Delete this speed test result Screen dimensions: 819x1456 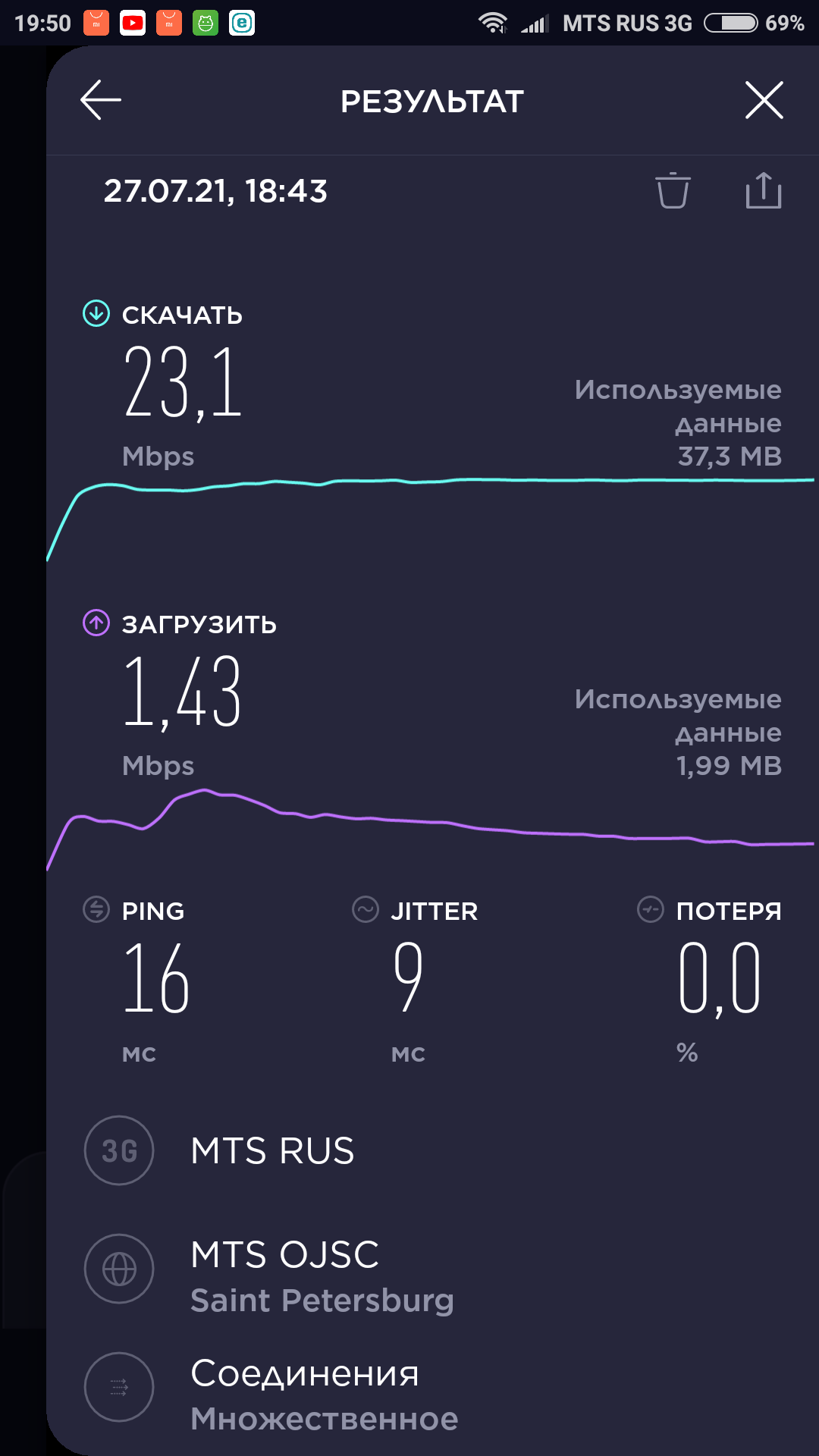[x=673, y=190]
